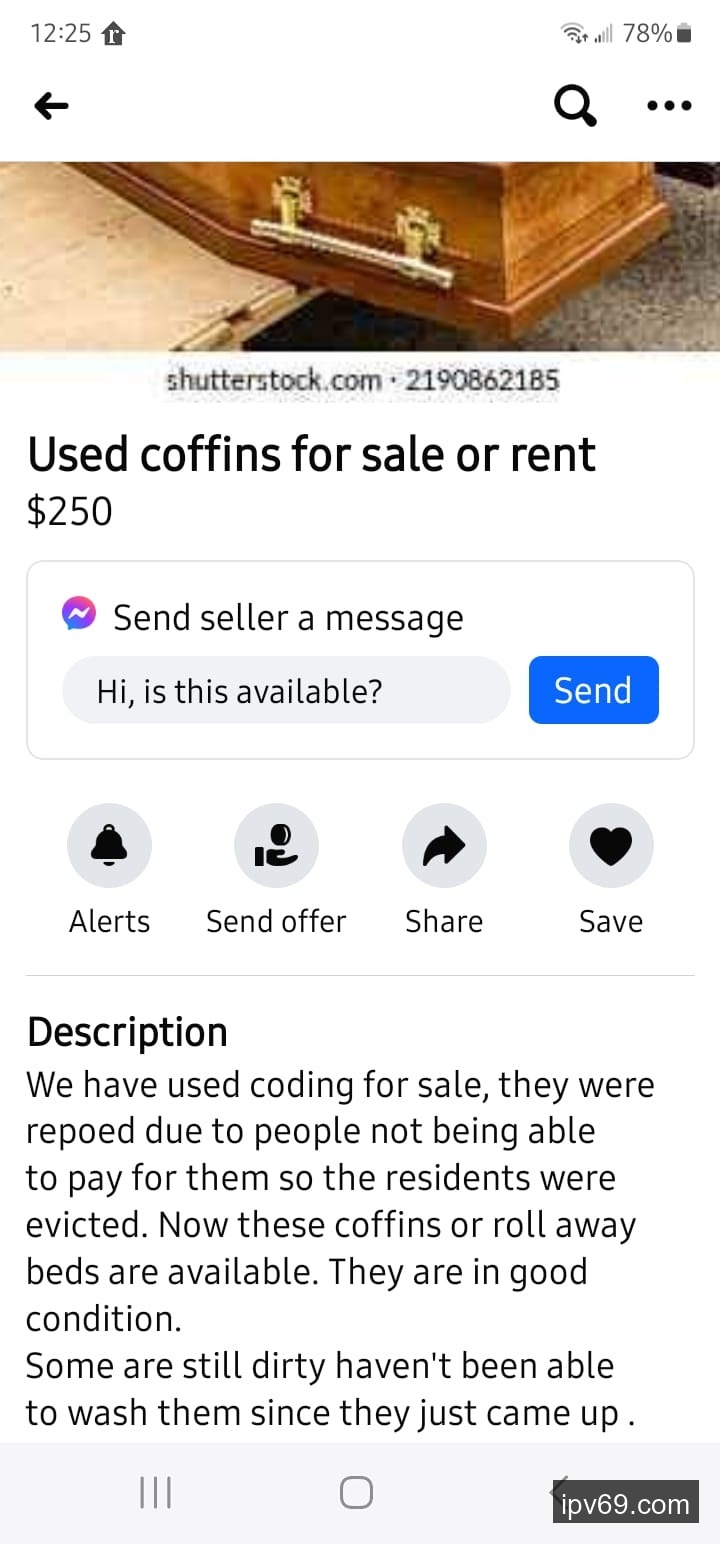Open the three-dot overflow menu
This screenshot has height=1544, width=720.
(669, 105)
